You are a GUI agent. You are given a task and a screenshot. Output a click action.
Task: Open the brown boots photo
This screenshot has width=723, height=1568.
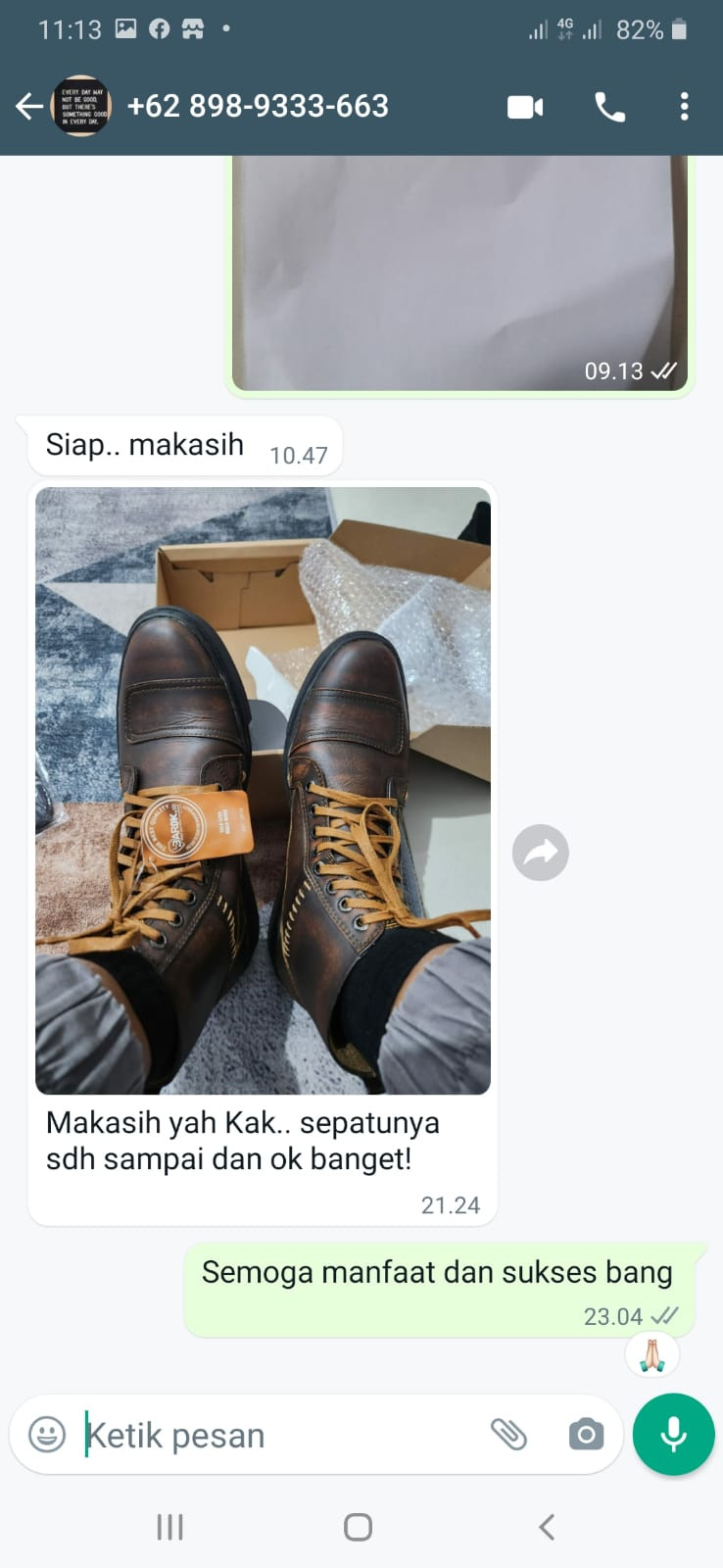pos(263,790)
